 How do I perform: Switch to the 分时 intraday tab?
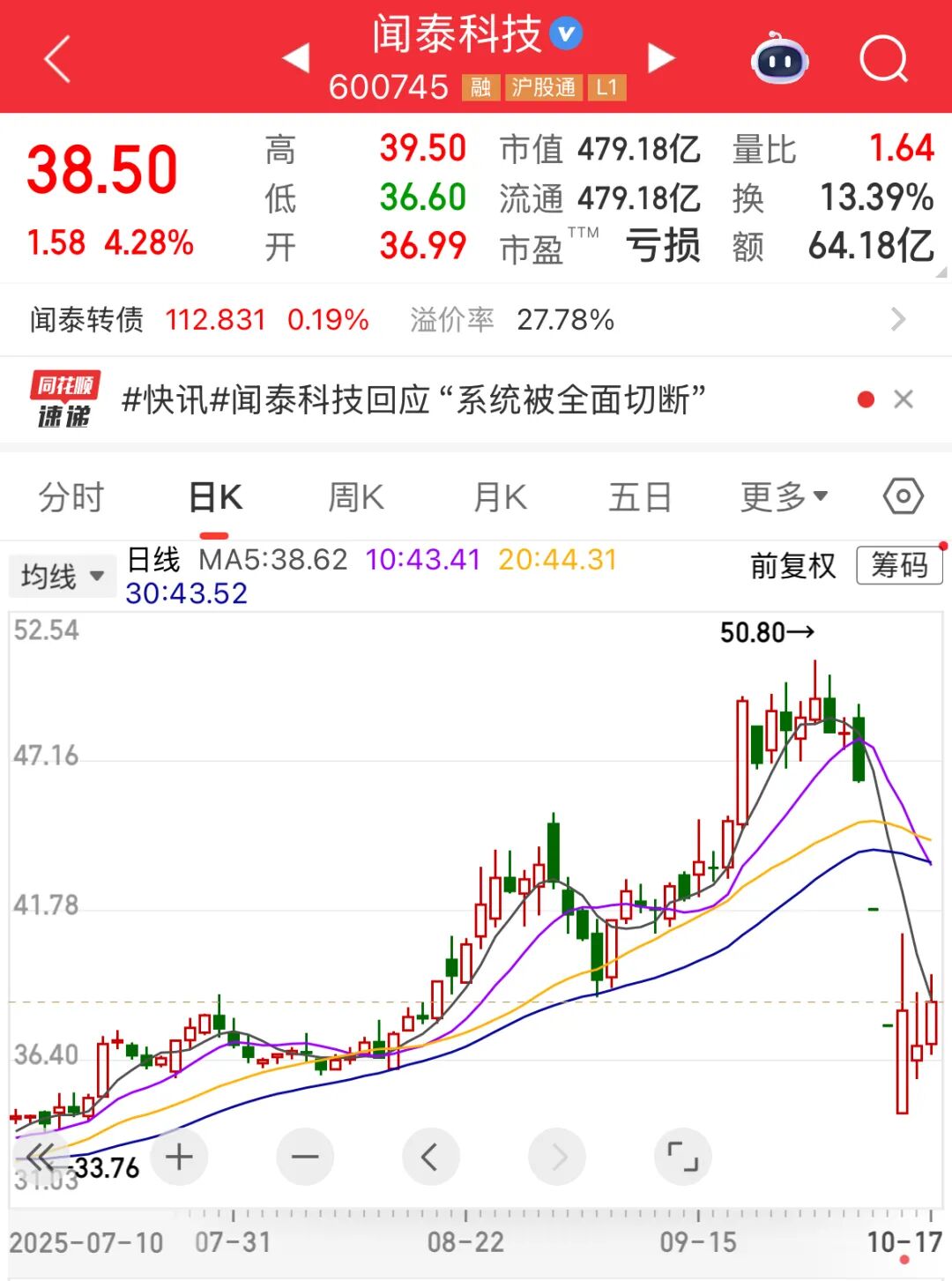[x=71, y=496]
